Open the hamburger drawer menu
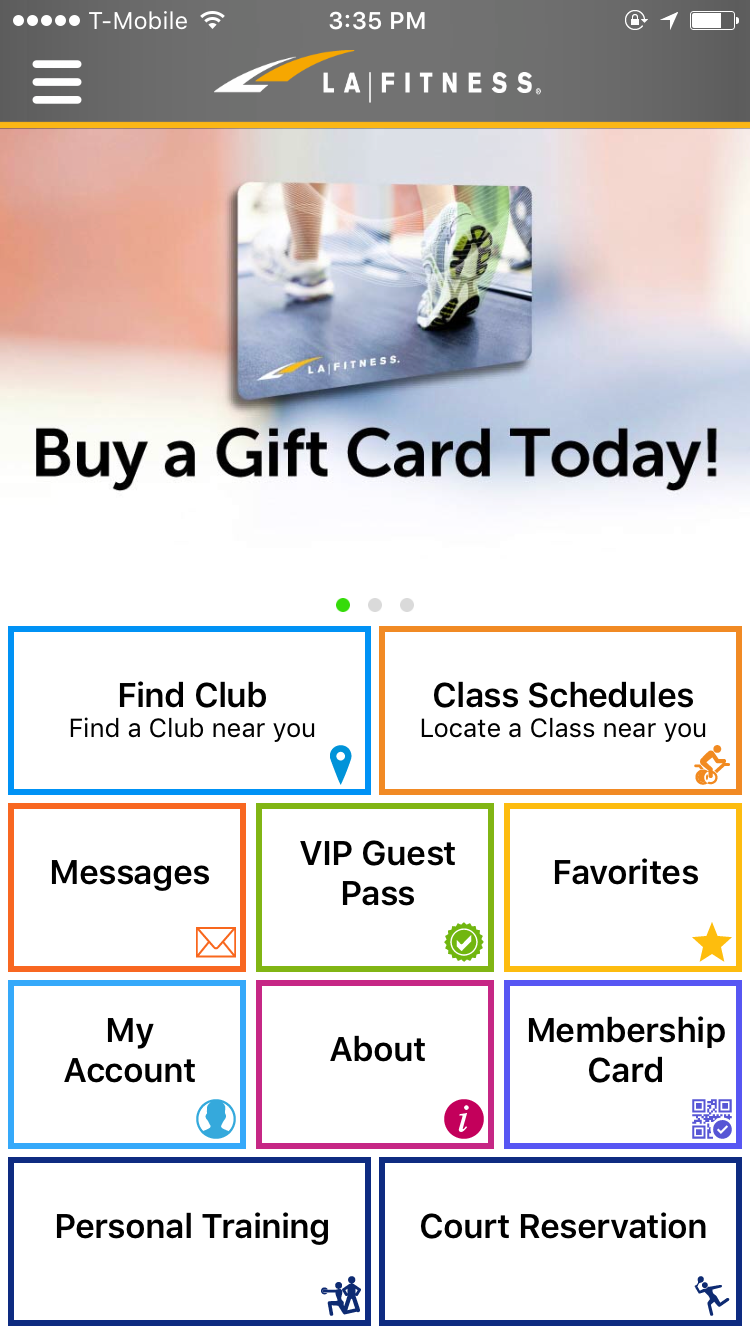 click(x=57, y=82)
